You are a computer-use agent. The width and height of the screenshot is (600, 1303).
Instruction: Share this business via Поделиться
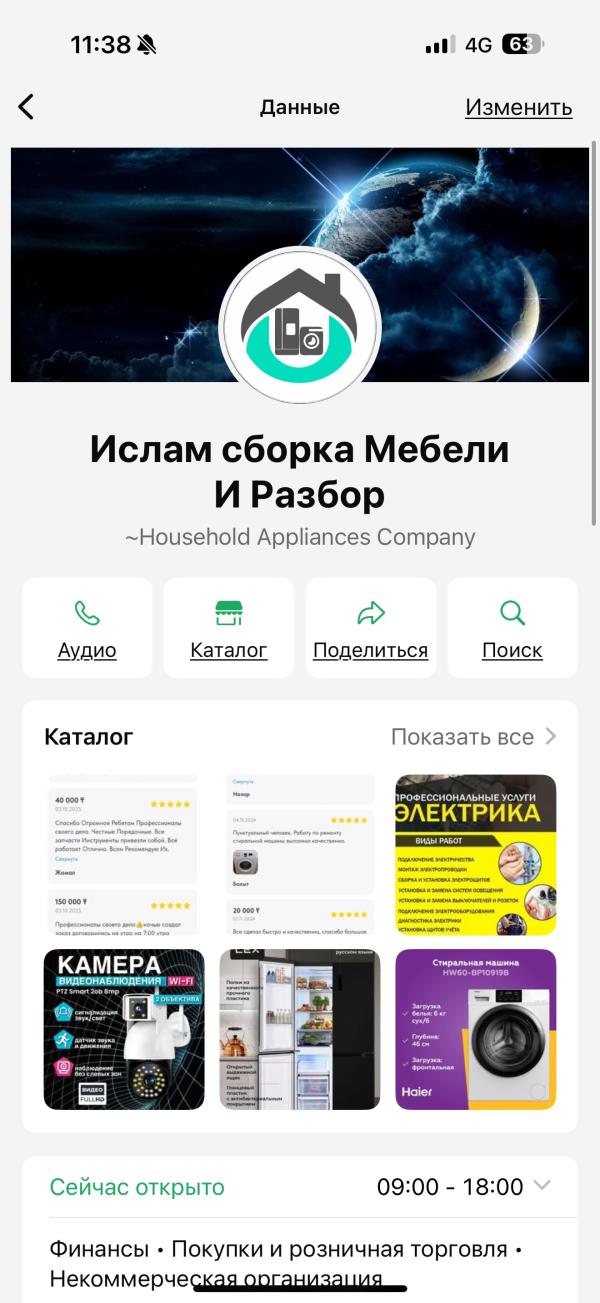pyautogui.click(x=370, y=628)
